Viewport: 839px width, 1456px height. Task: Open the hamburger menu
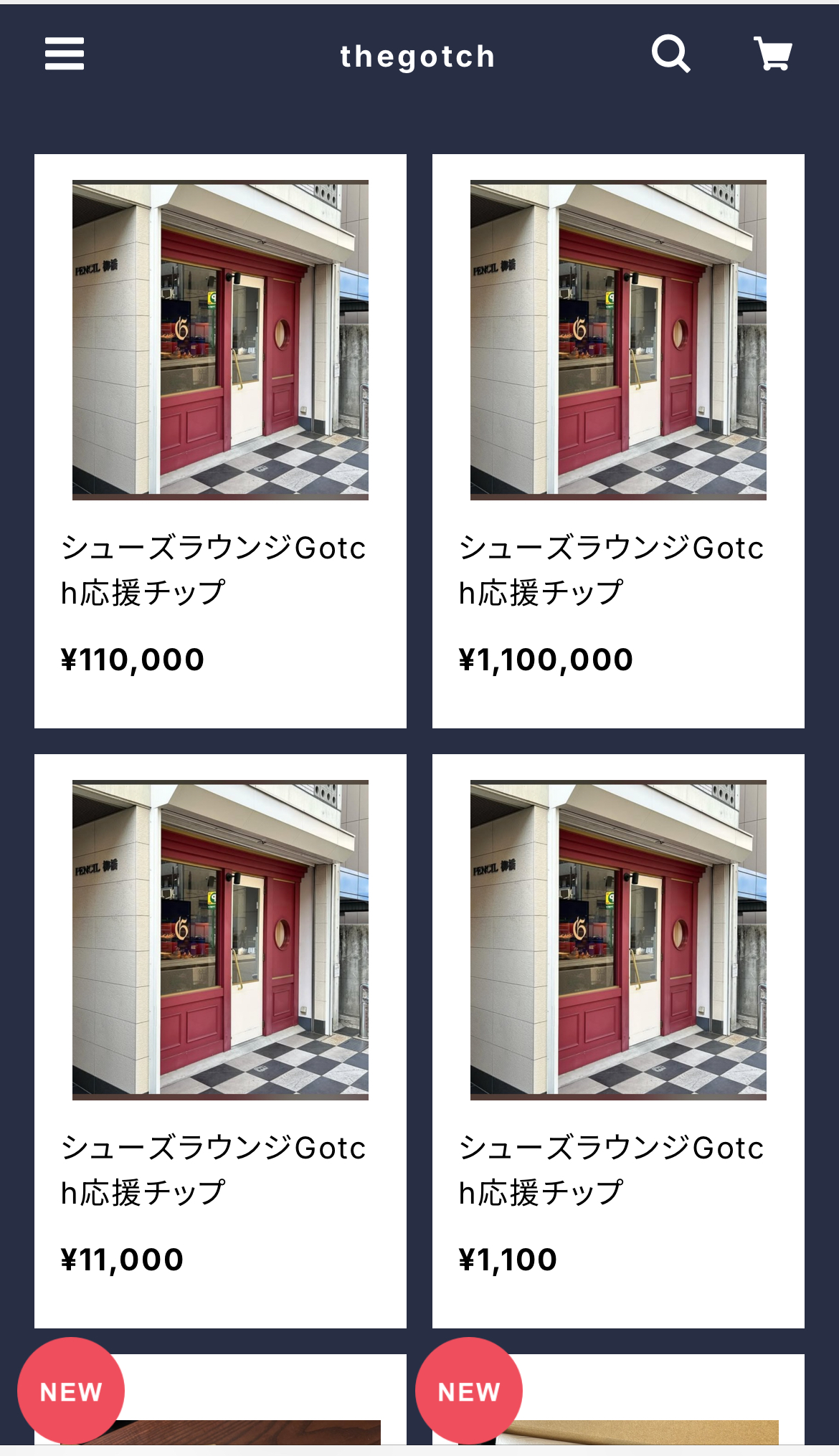(65, 54)
